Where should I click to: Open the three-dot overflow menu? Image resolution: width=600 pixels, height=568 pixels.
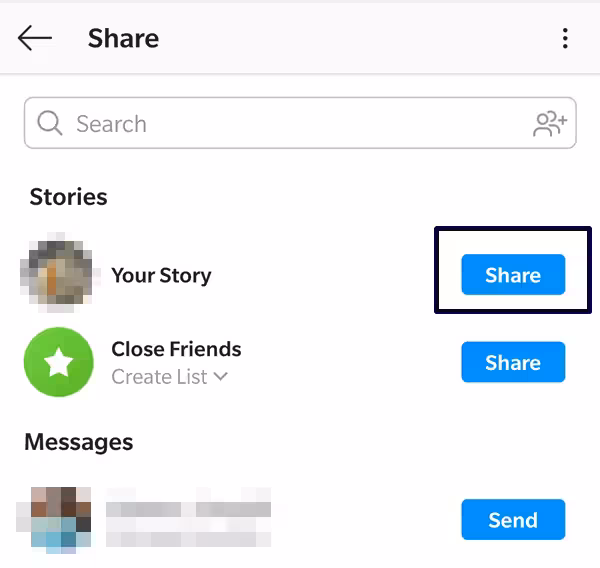pyautogui.click(x=565, y=39)
